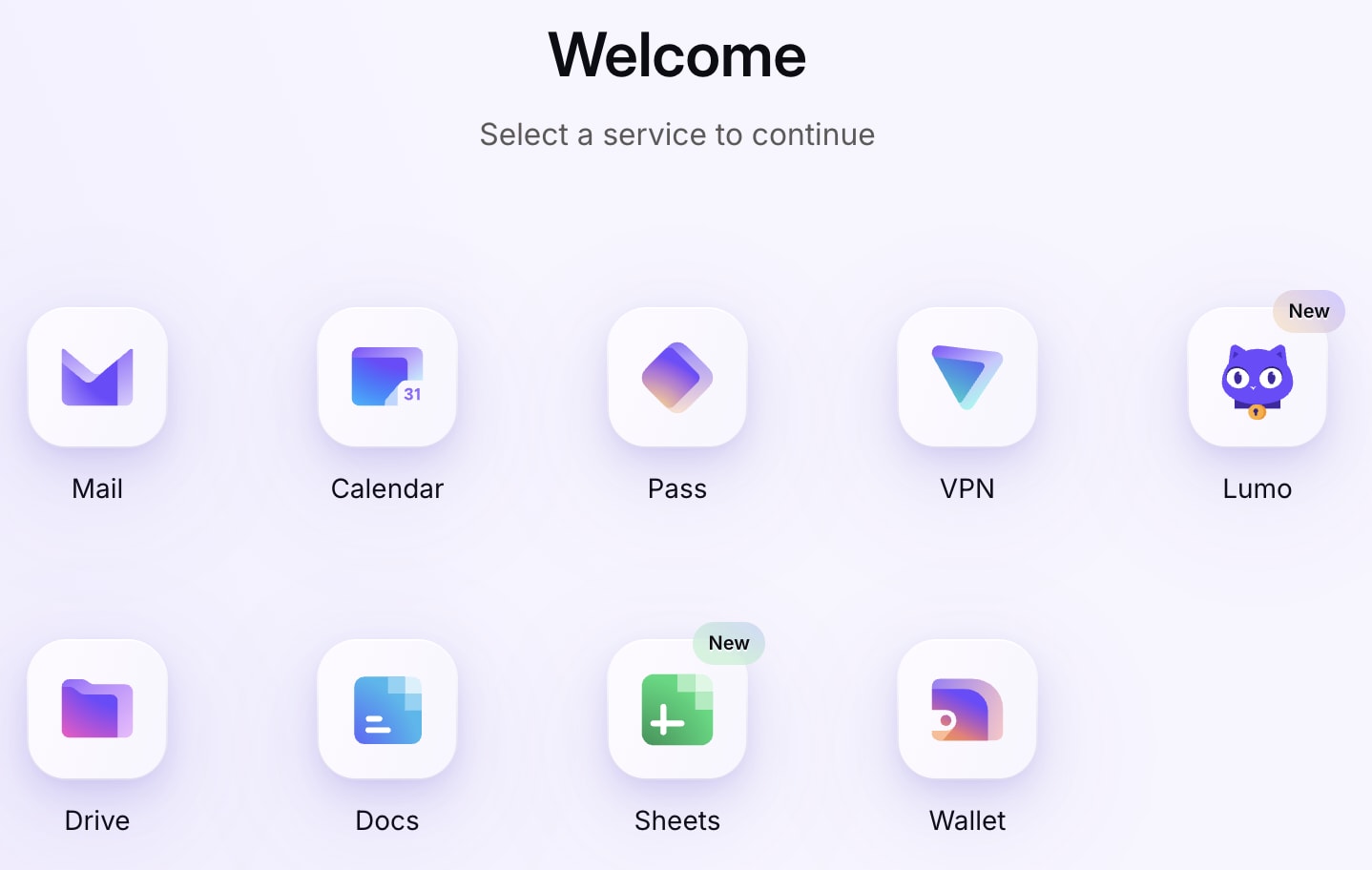This screenshot has width=1372, height=870.
Task: Open the Docs service
Action: [387, 709]
